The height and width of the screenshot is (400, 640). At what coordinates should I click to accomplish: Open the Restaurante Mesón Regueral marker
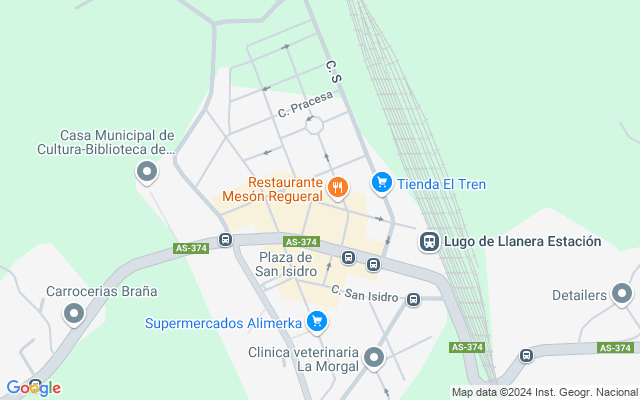(x=338, y=186)
